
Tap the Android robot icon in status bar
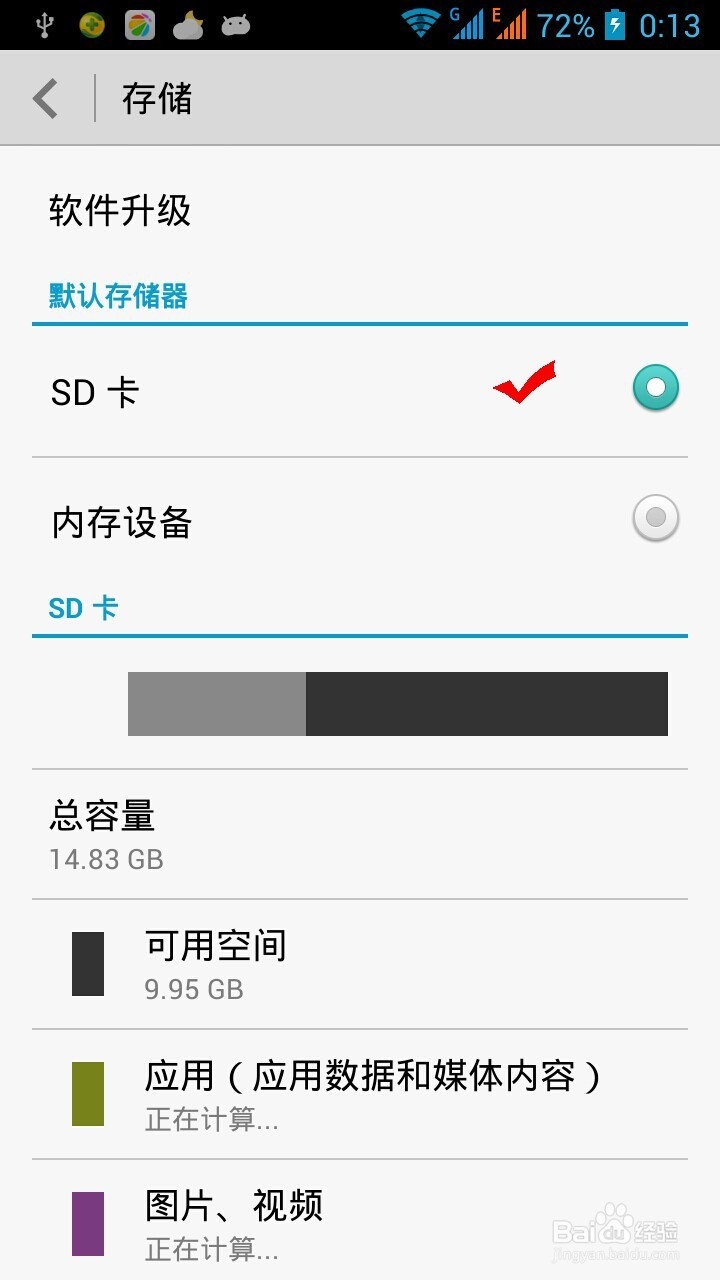click(x=235, y=25)
